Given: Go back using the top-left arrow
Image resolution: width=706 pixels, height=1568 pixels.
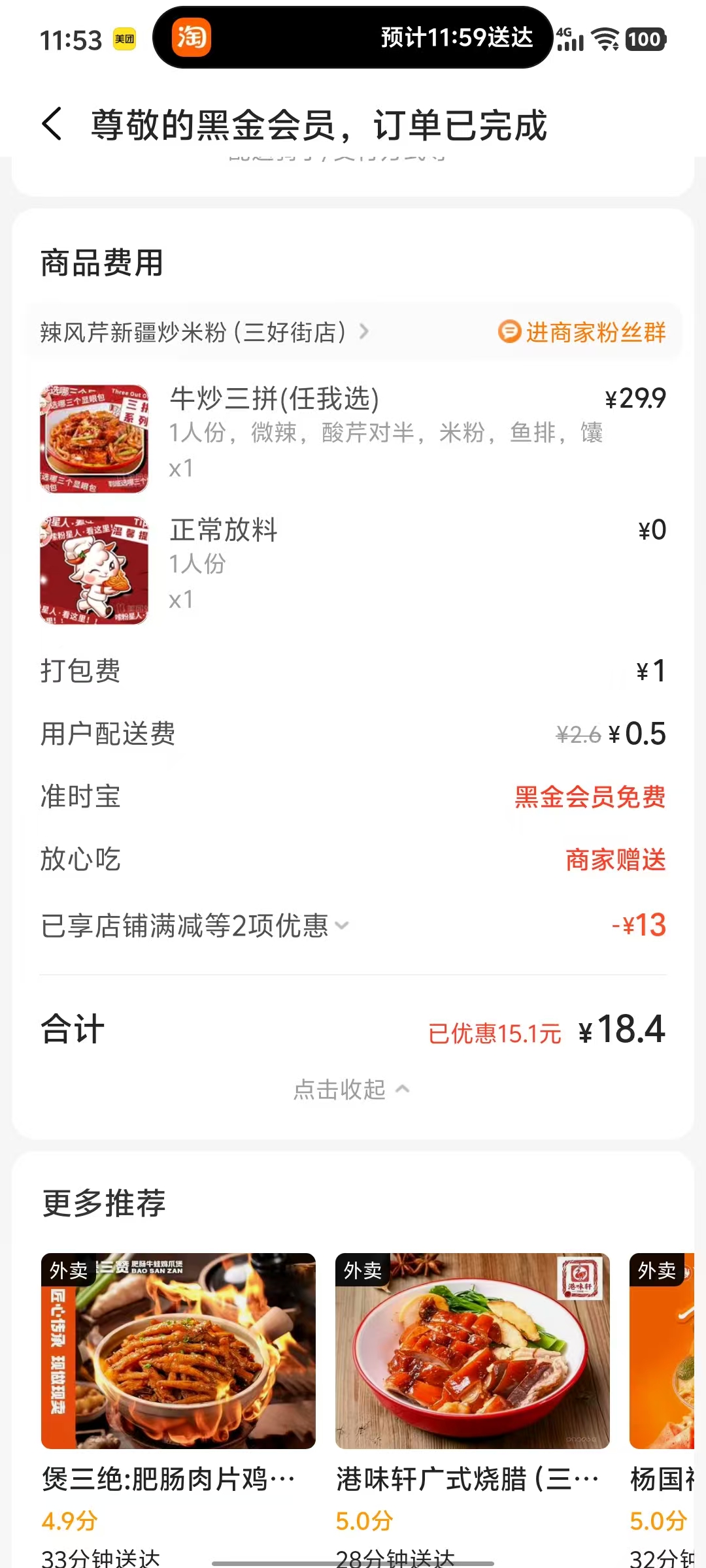Looking at the screenshot, I should coord(52,124).
